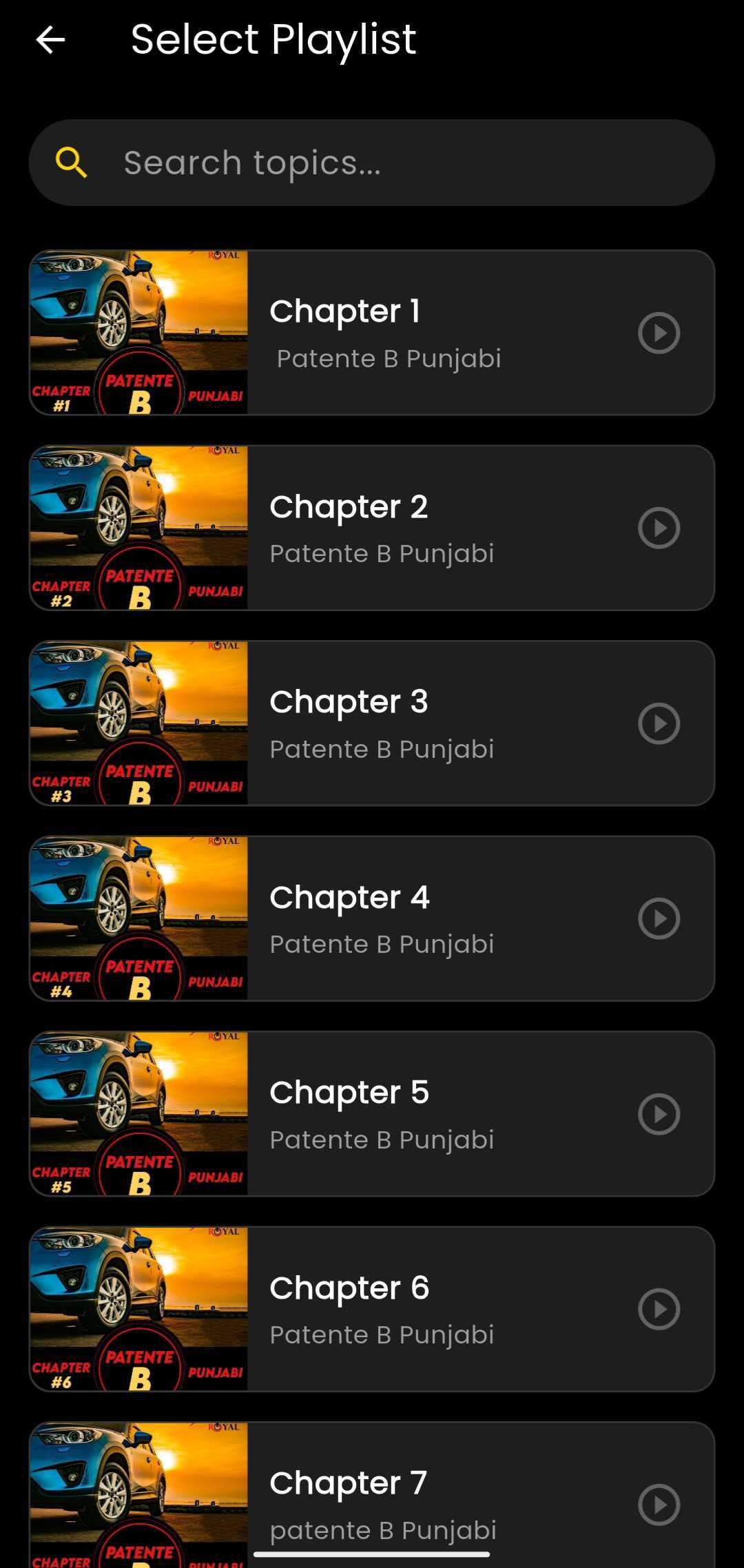This screenshot has height=1568, width=744.
Task: Tap the Chapter 4 thumbnail artwork
Action: (x=138, y=919)
